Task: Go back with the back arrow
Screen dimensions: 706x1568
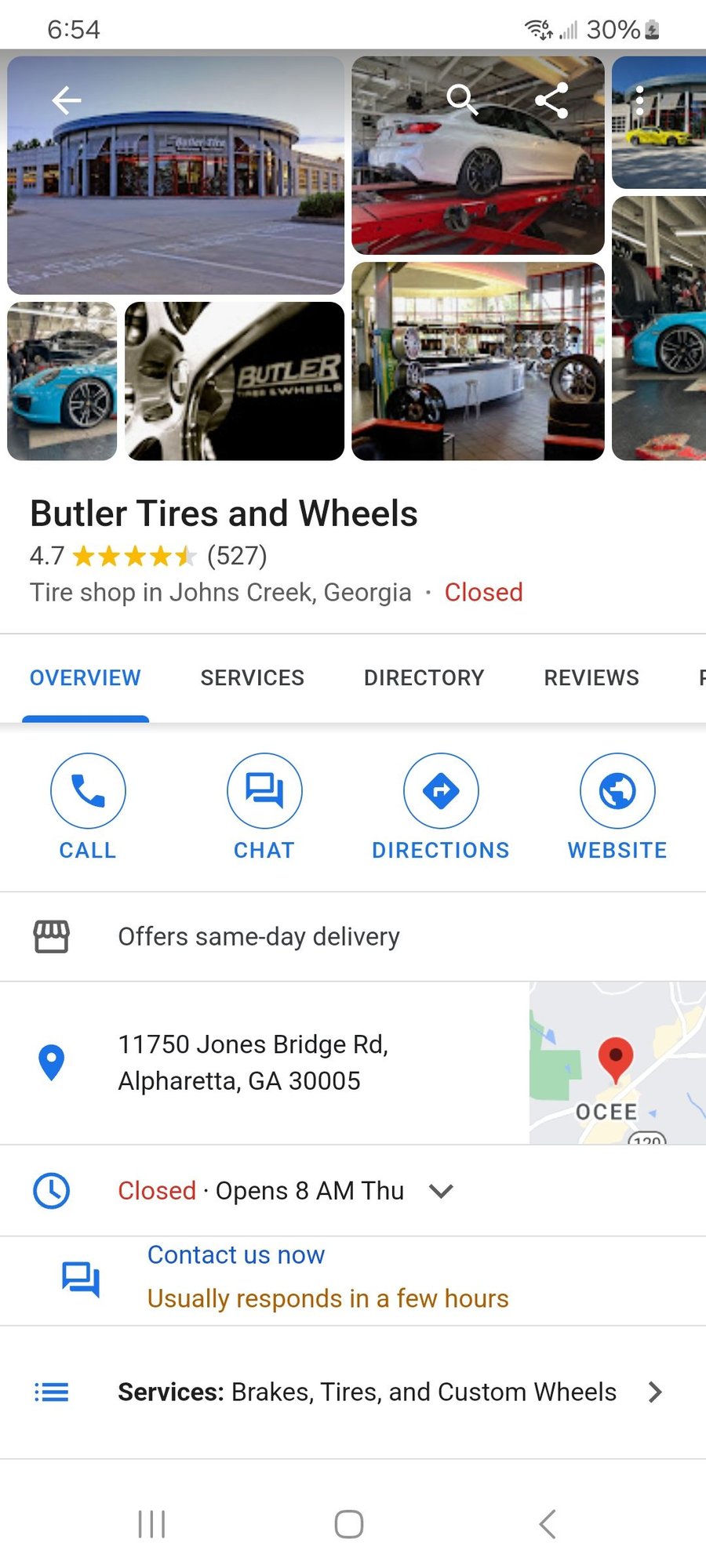Action: tap(66, 100)
